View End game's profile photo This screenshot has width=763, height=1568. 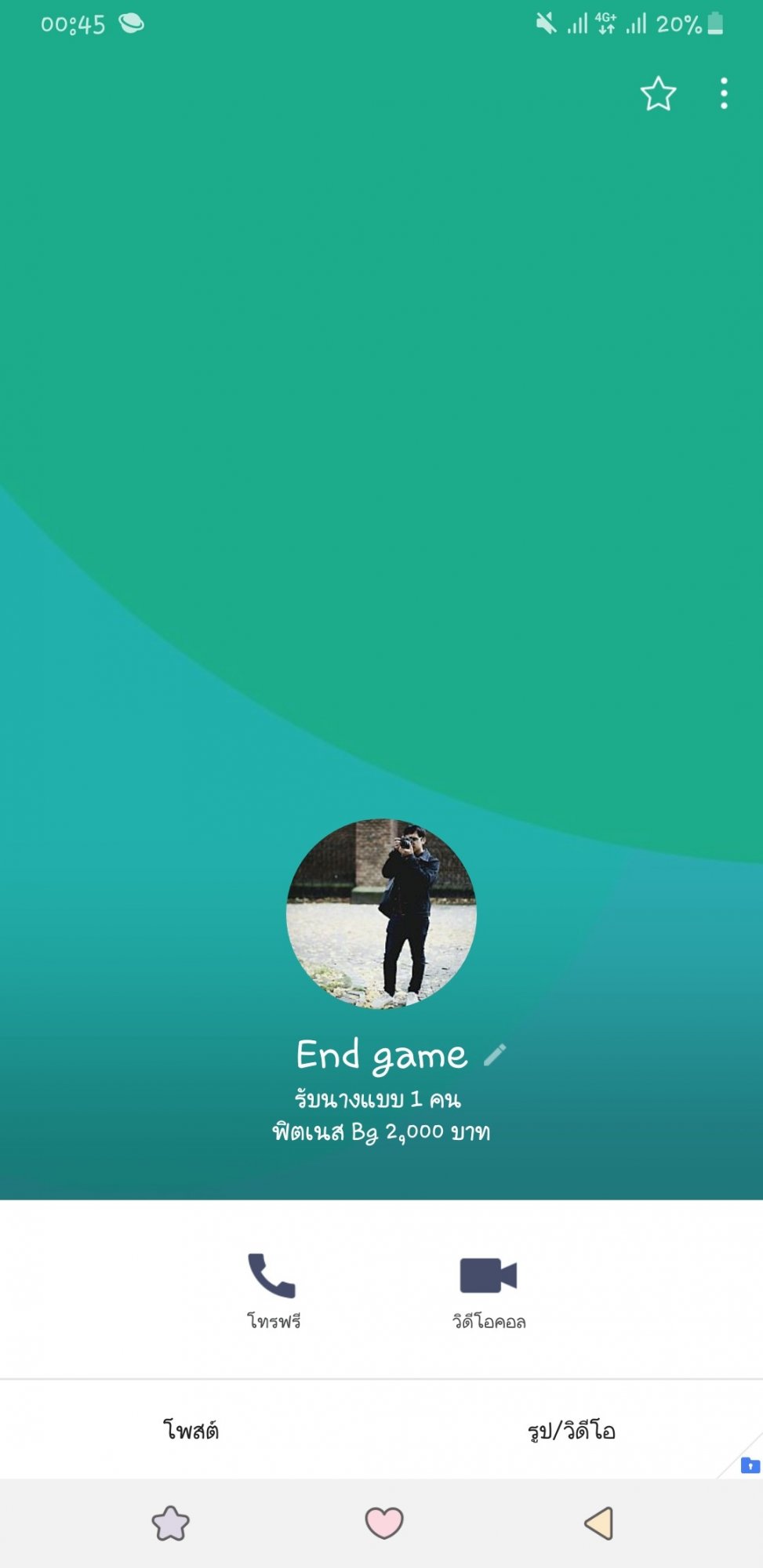click(381, 913)
